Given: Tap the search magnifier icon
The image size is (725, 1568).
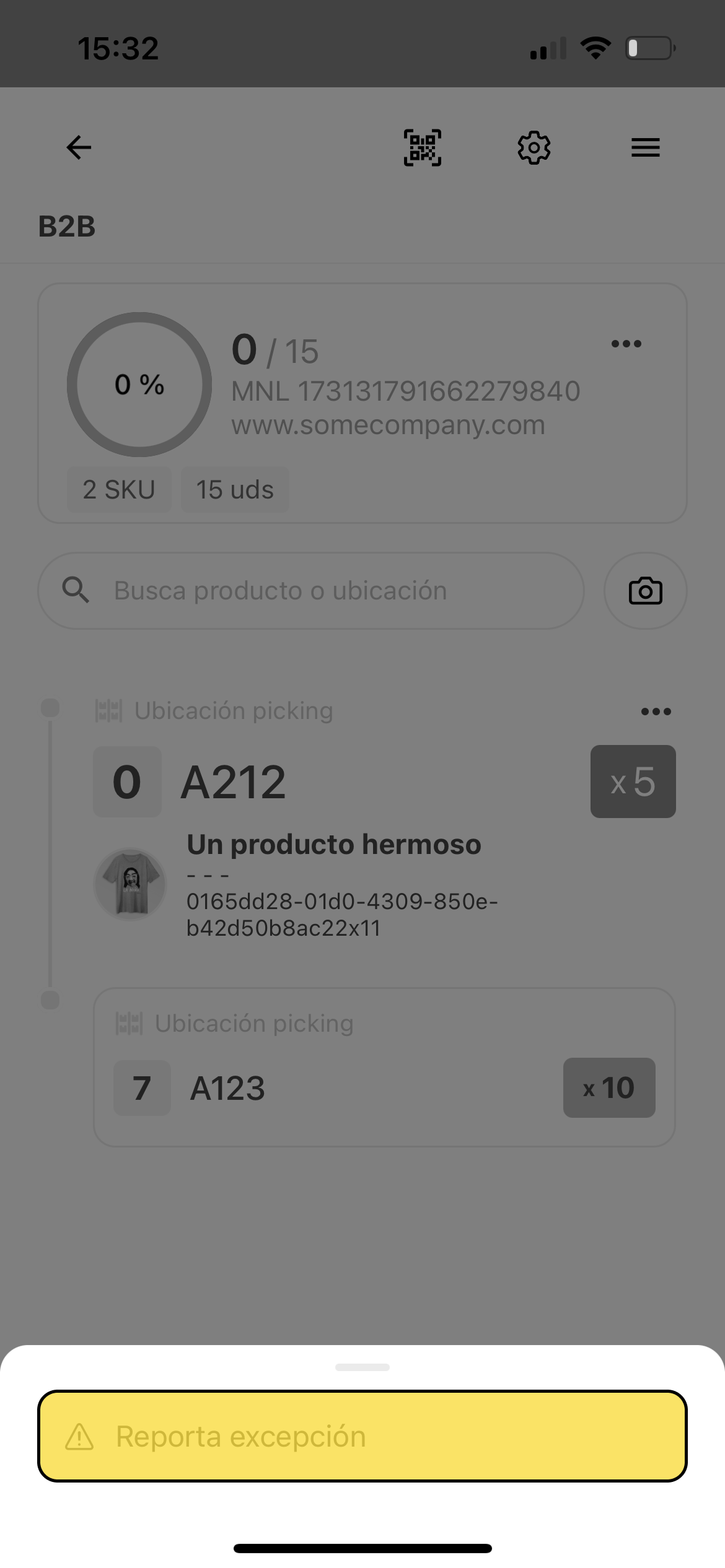Looking at the screenshot, I should click(x=74, y=590).
